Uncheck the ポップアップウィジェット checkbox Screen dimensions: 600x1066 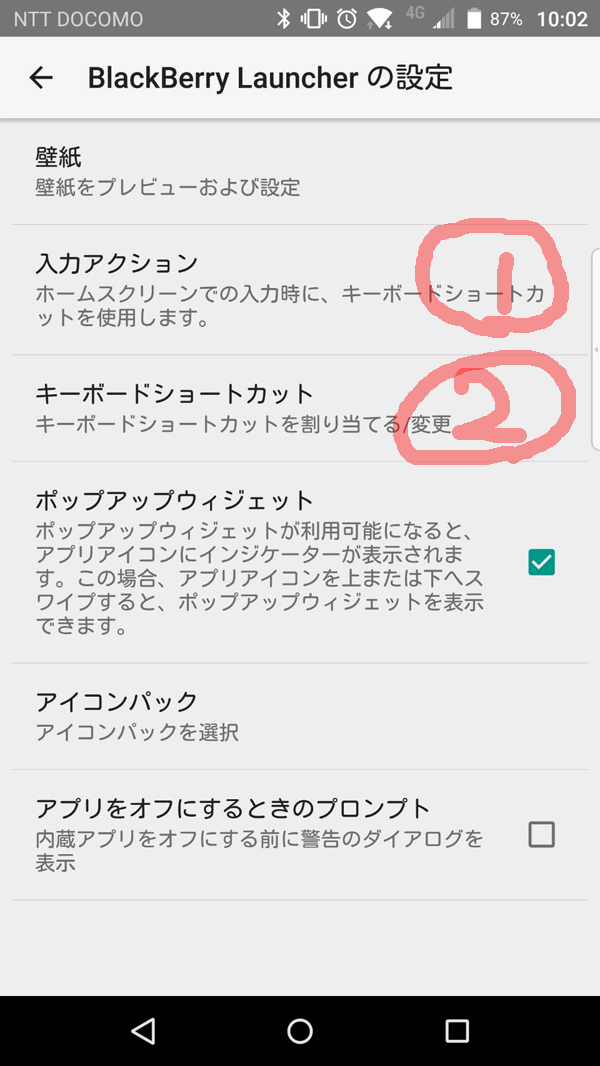coord(541,562)
